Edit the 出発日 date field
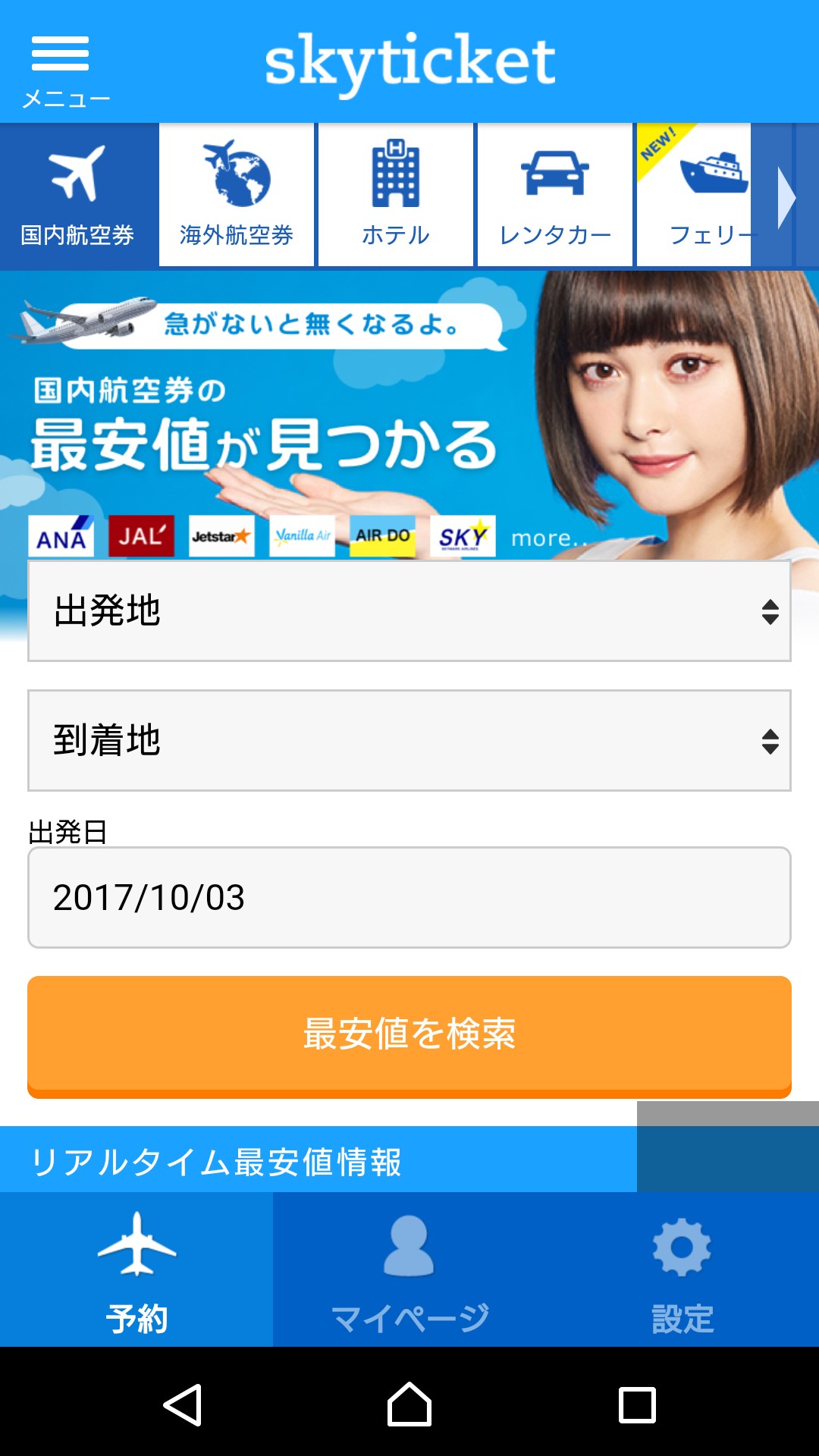Screen dimensions: 819x1456 409,897
